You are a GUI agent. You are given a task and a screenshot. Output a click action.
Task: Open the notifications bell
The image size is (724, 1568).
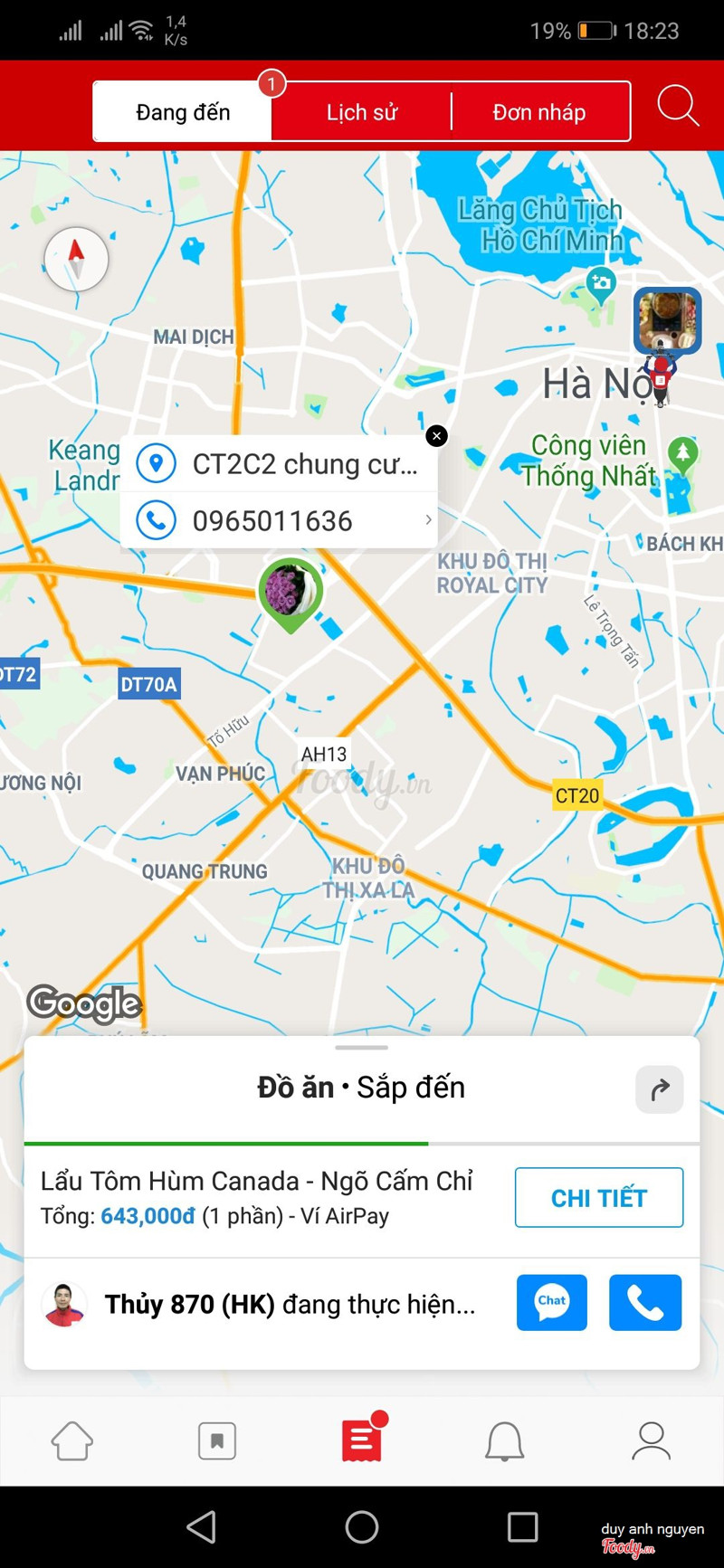pos(505,1440)
